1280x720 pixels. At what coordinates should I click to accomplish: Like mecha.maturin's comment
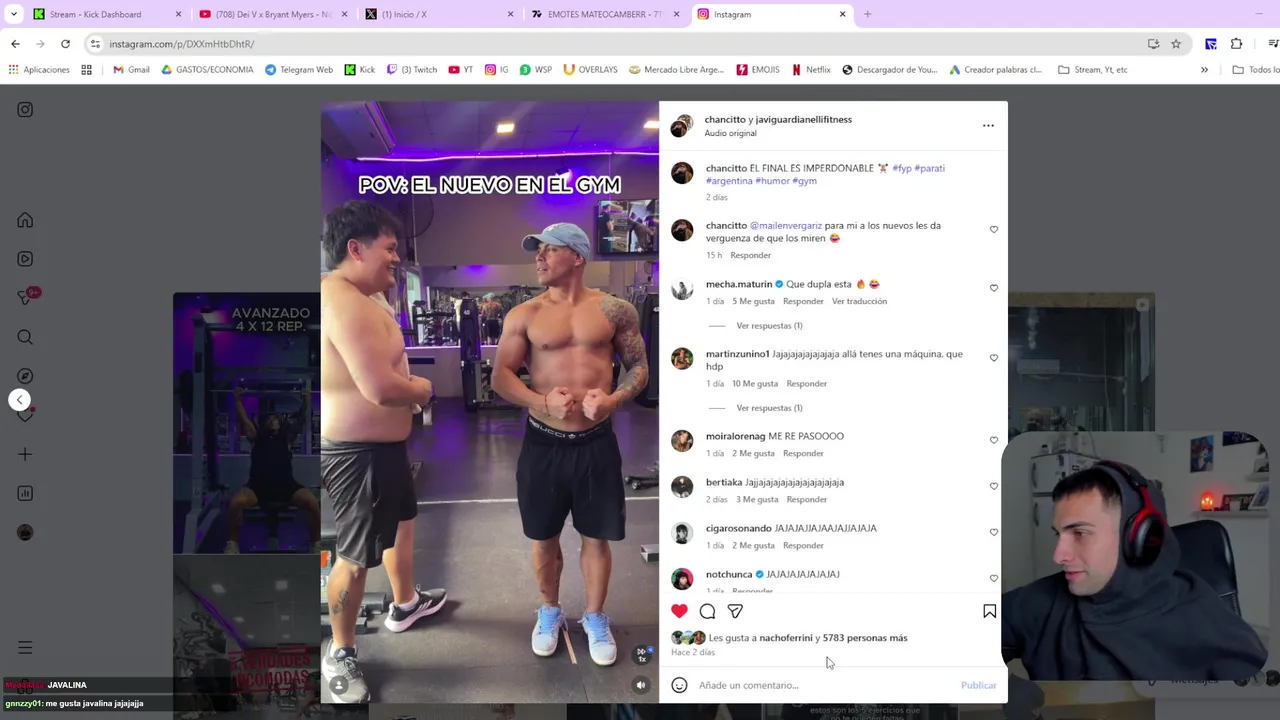(993, 288)
